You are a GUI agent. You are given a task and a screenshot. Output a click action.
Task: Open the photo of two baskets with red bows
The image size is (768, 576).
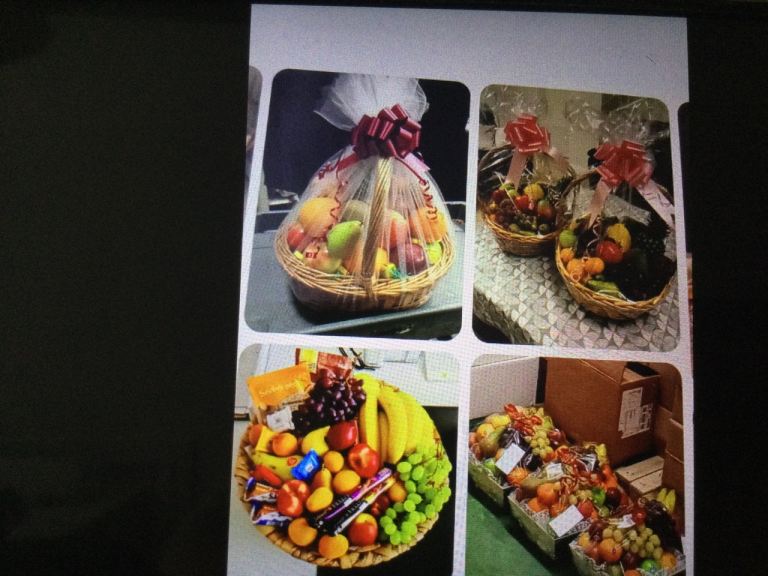click(x=576, y=218)
